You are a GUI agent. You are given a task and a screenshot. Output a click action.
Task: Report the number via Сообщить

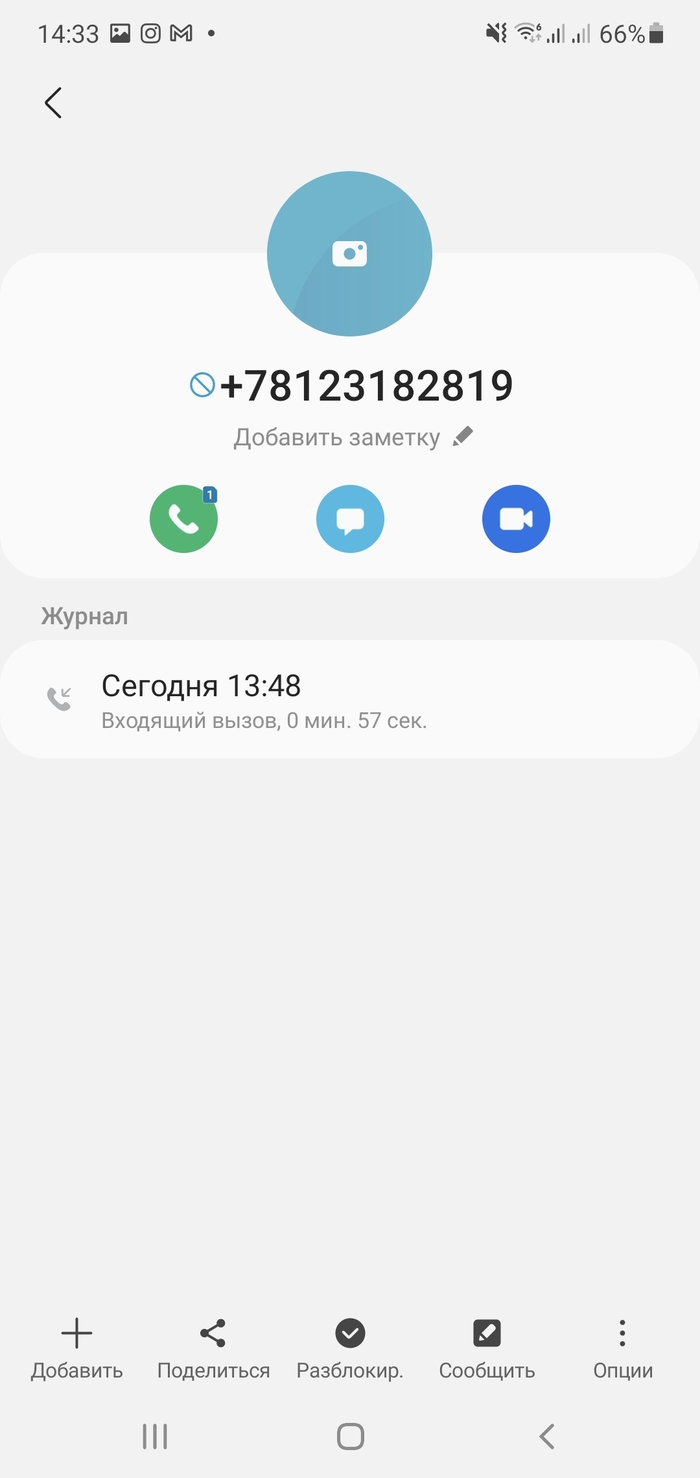(x=487, y=1348)
